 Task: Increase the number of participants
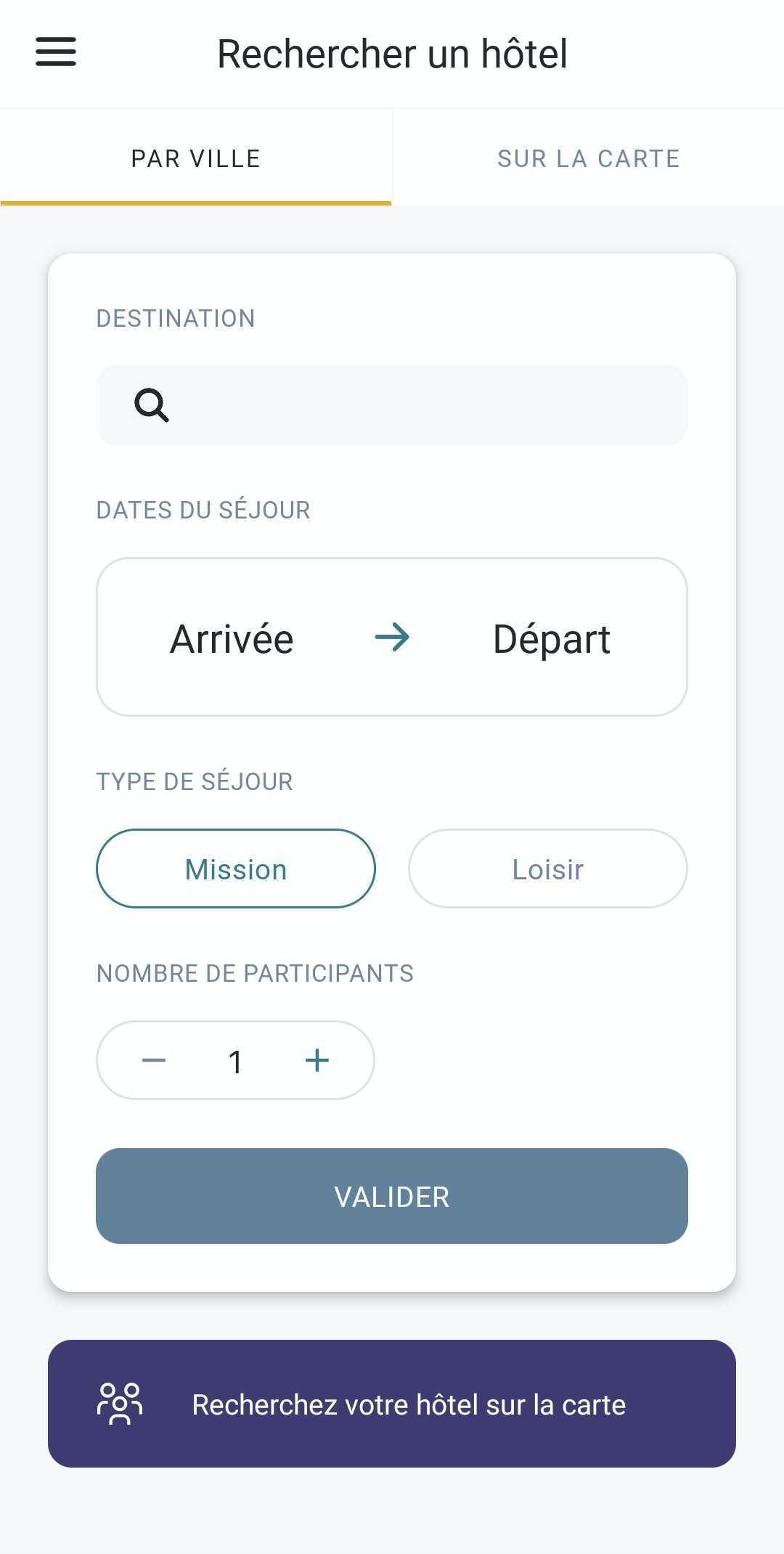tap(317, 1060)
